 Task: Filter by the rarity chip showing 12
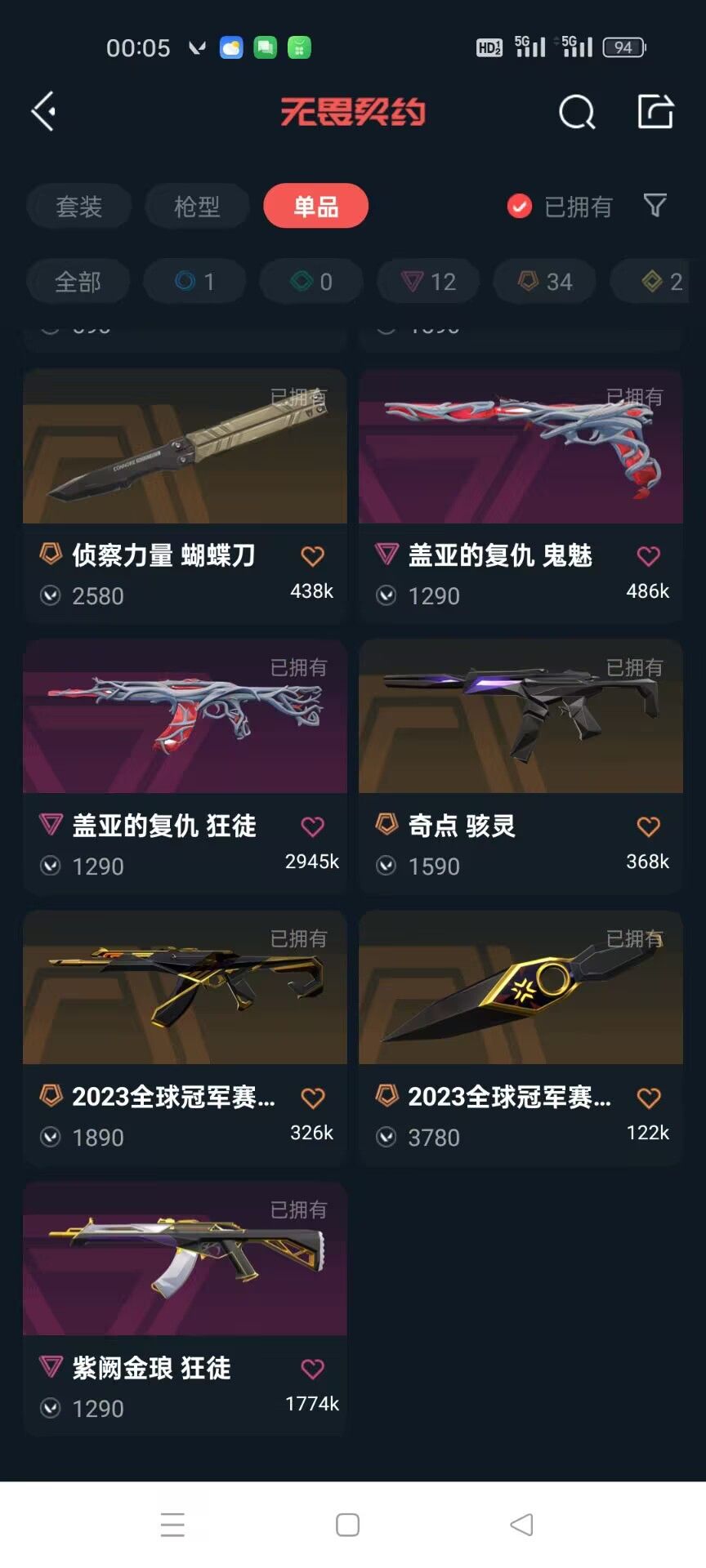tap(428, 282)
